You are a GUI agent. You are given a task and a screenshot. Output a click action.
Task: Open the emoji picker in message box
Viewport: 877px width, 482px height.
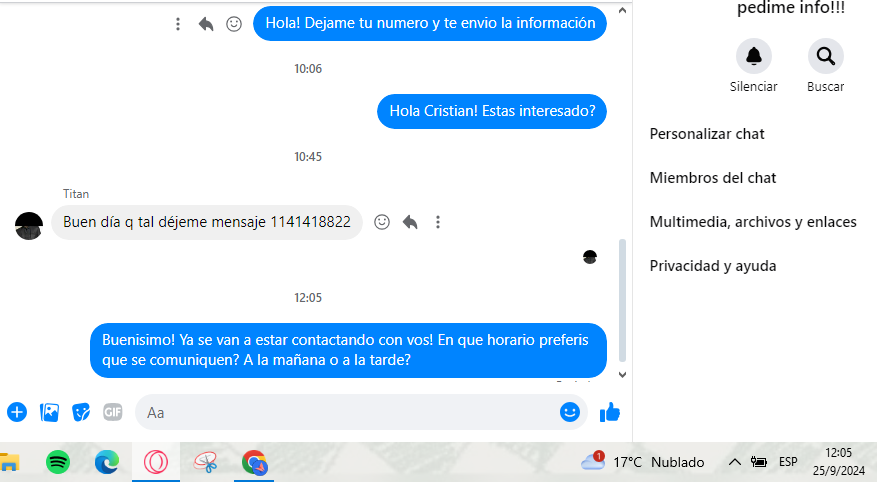(x=570, y=412)
